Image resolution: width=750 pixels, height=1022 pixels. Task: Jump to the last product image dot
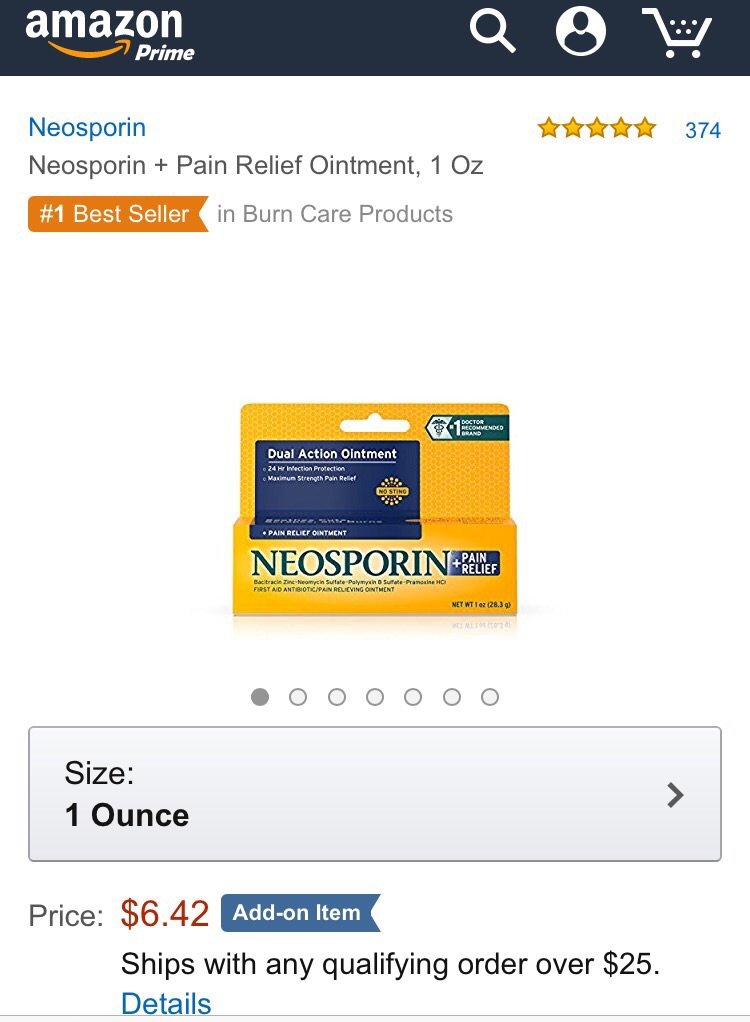(490, 697)
